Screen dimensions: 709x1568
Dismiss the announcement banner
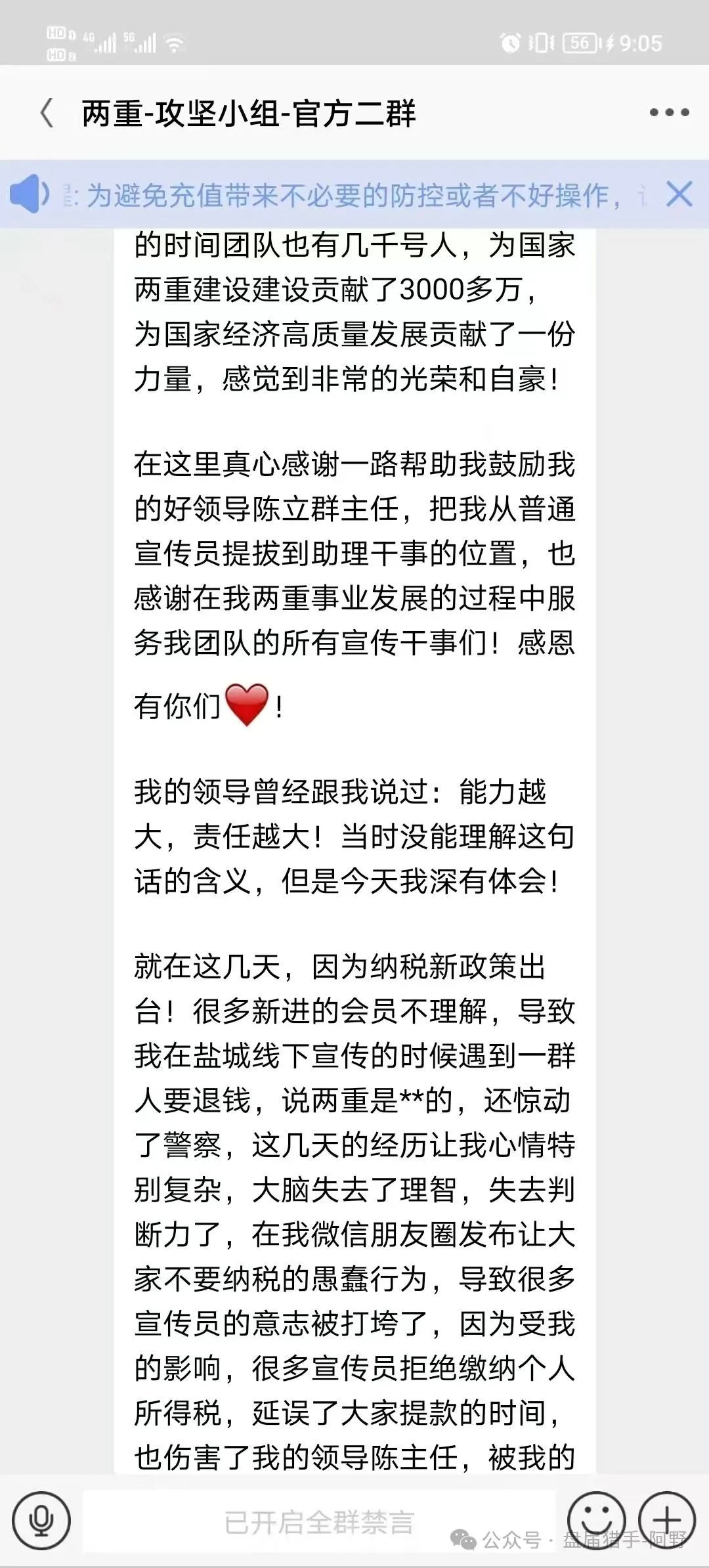click(x=679, y=194)
